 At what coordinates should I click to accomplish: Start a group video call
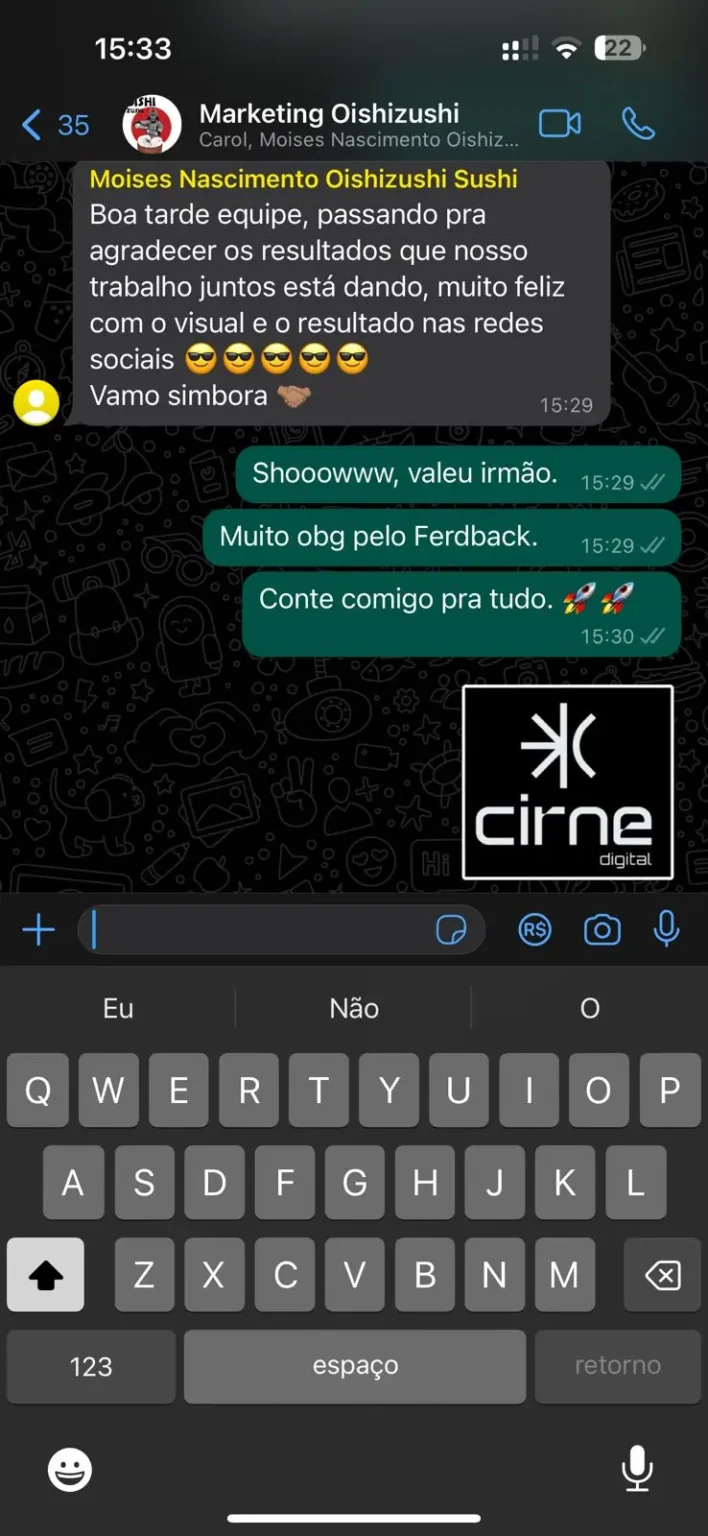tap(560, 124)
